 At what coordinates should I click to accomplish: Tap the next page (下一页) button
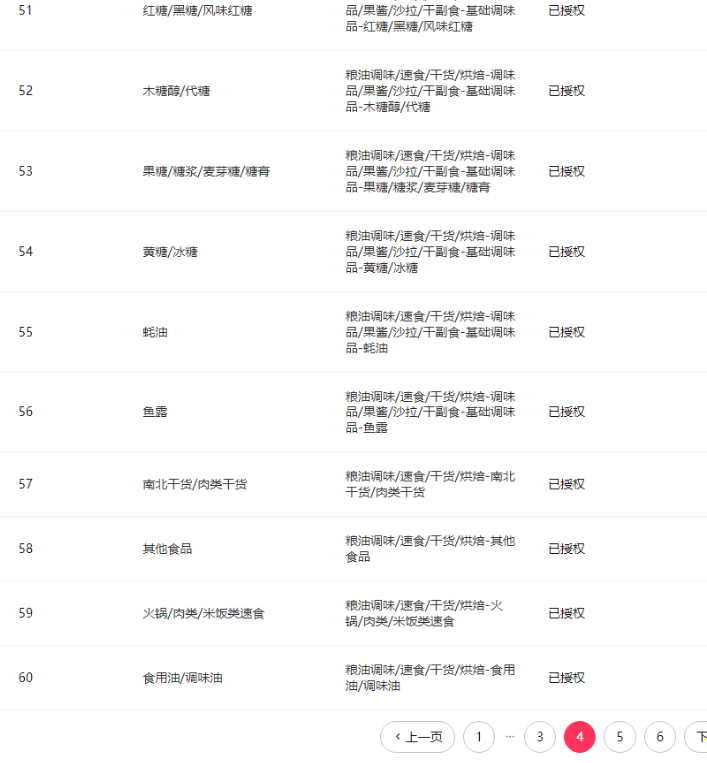click(x=696, y=737)
